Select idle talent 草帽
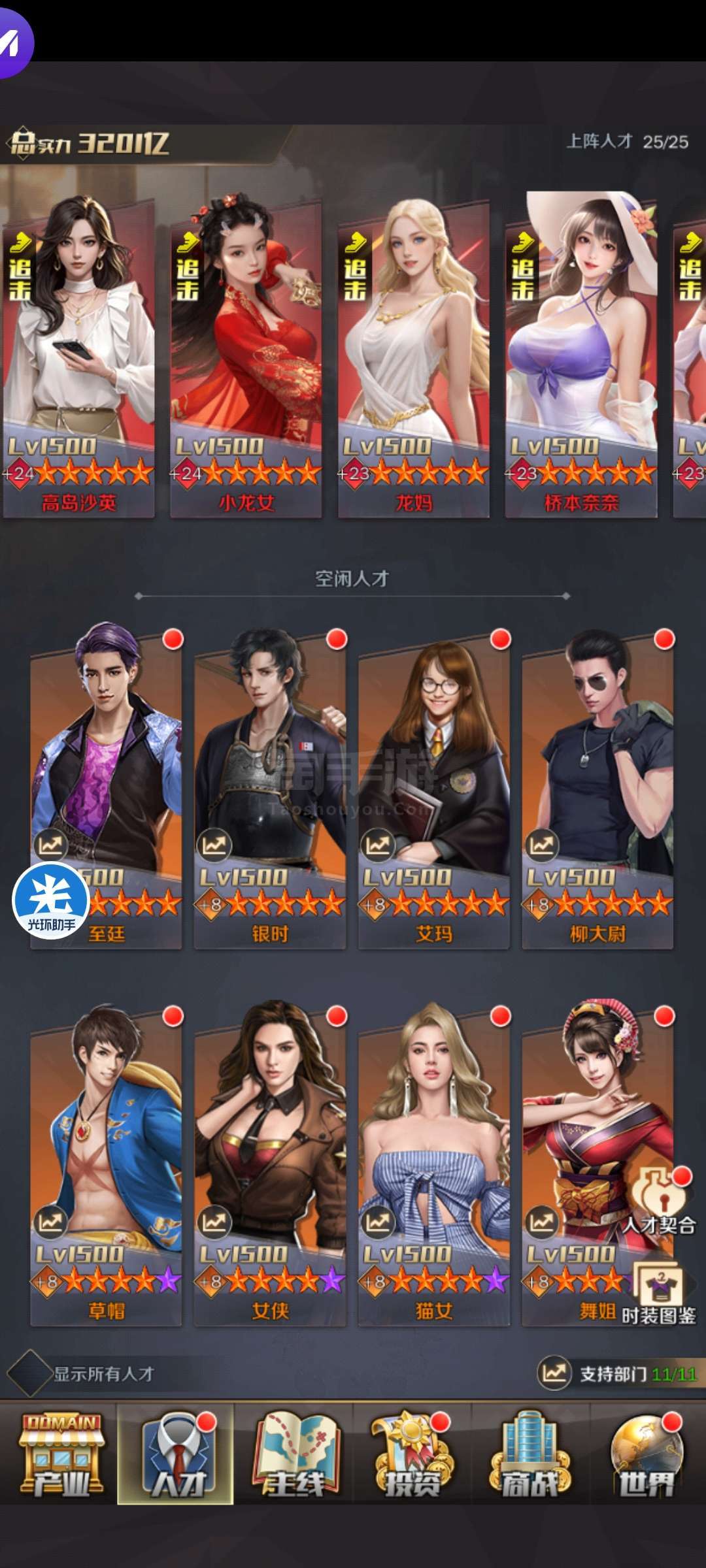The image size is (706, 1568). point(107,1164)
